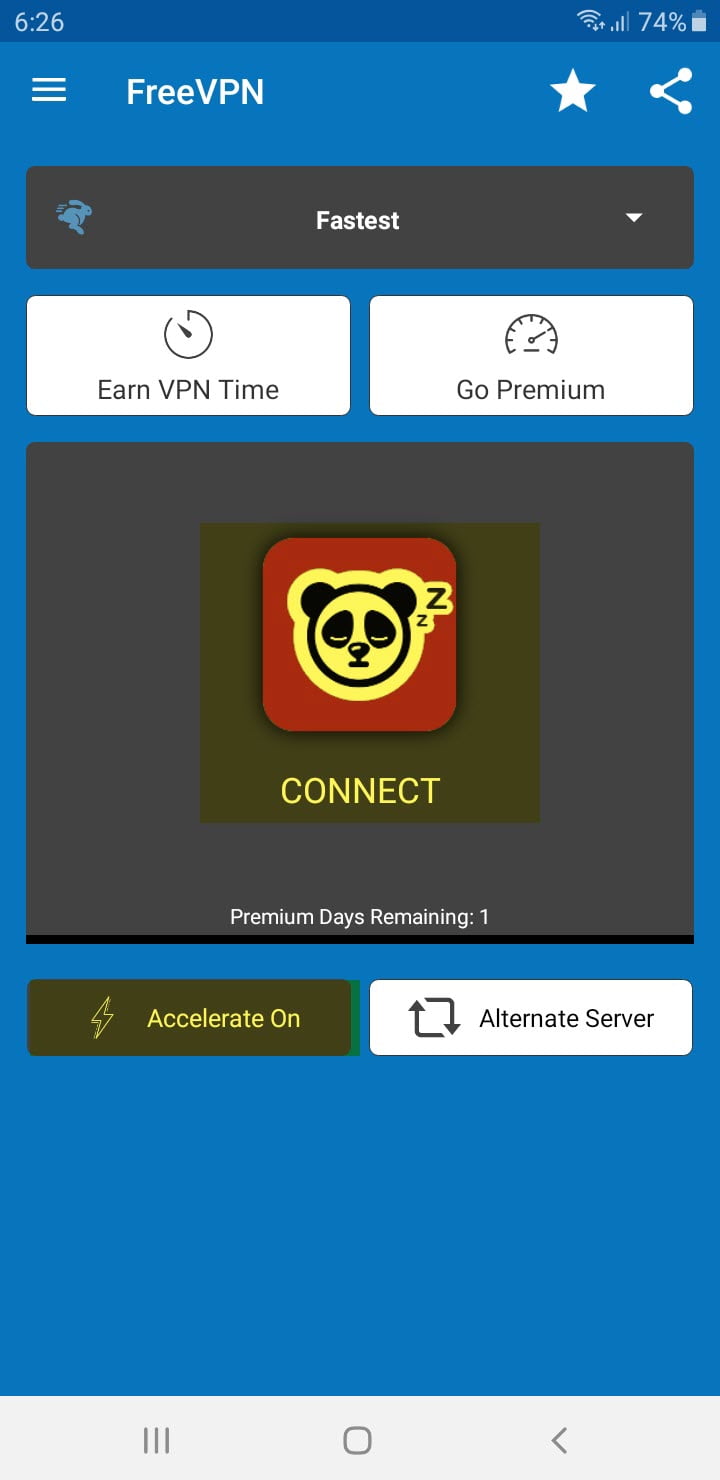Expand the Fastest server dropdown
This screenshot has width=720, height=1480.
[x=360, y=218]
